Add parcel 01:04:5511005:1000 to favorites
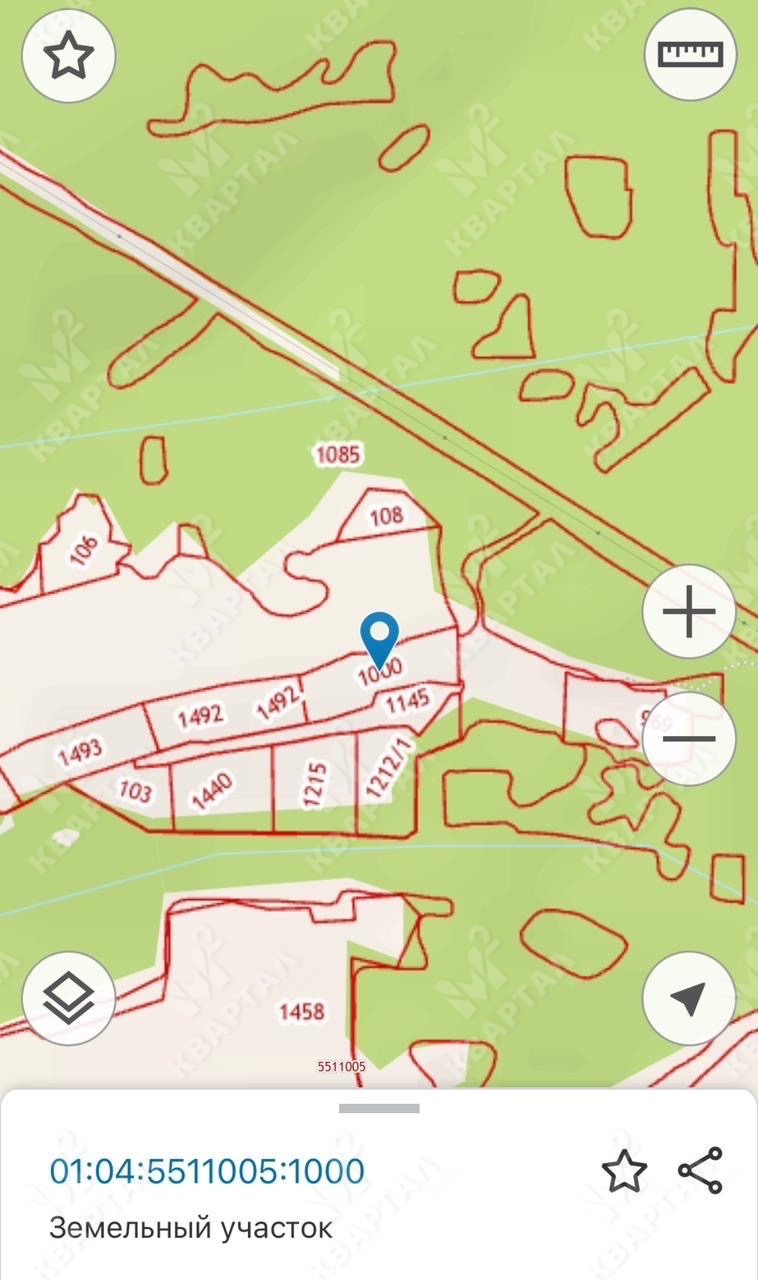The height and width of the screenshot is (1280, 758). pos(624,1171)
